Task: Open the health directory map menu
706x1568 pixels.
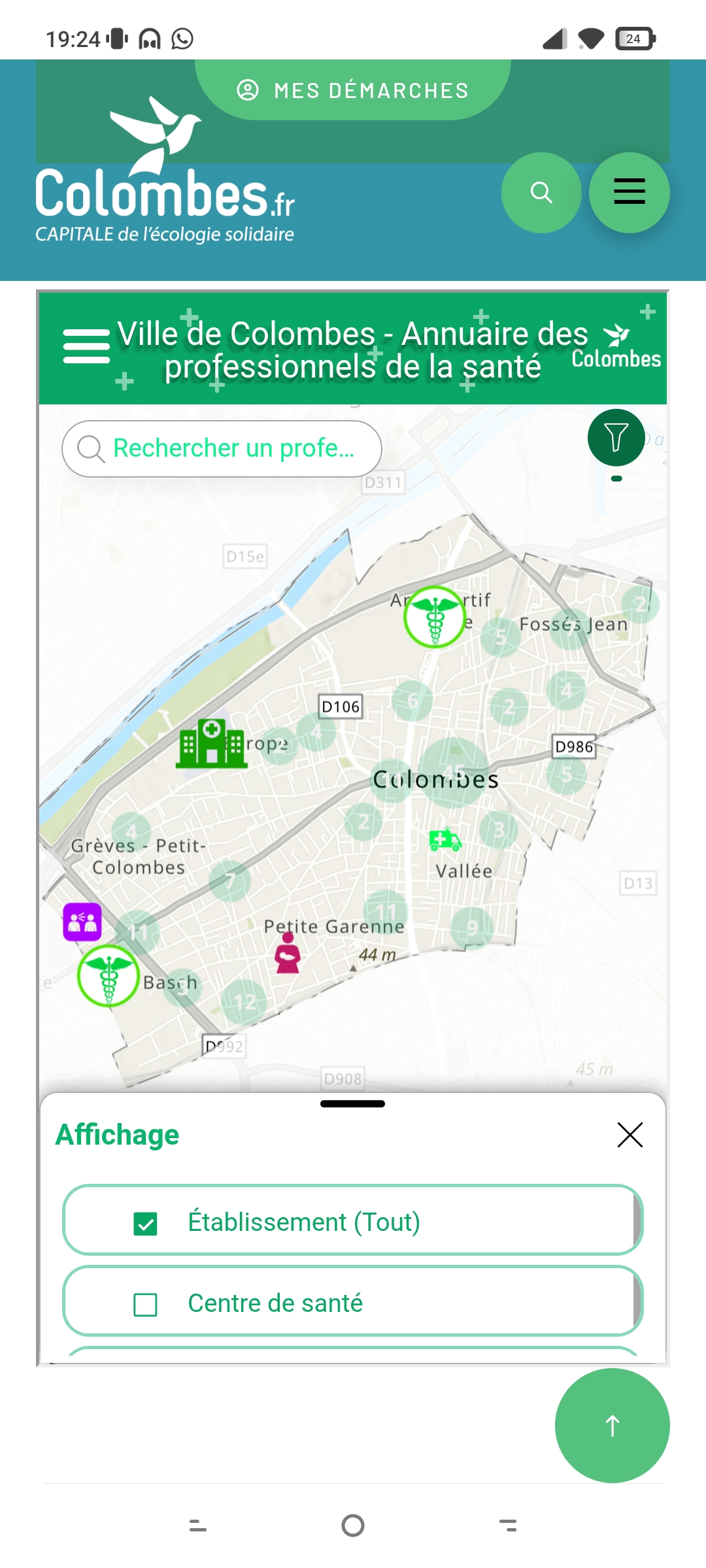Action: click(86, 346)
